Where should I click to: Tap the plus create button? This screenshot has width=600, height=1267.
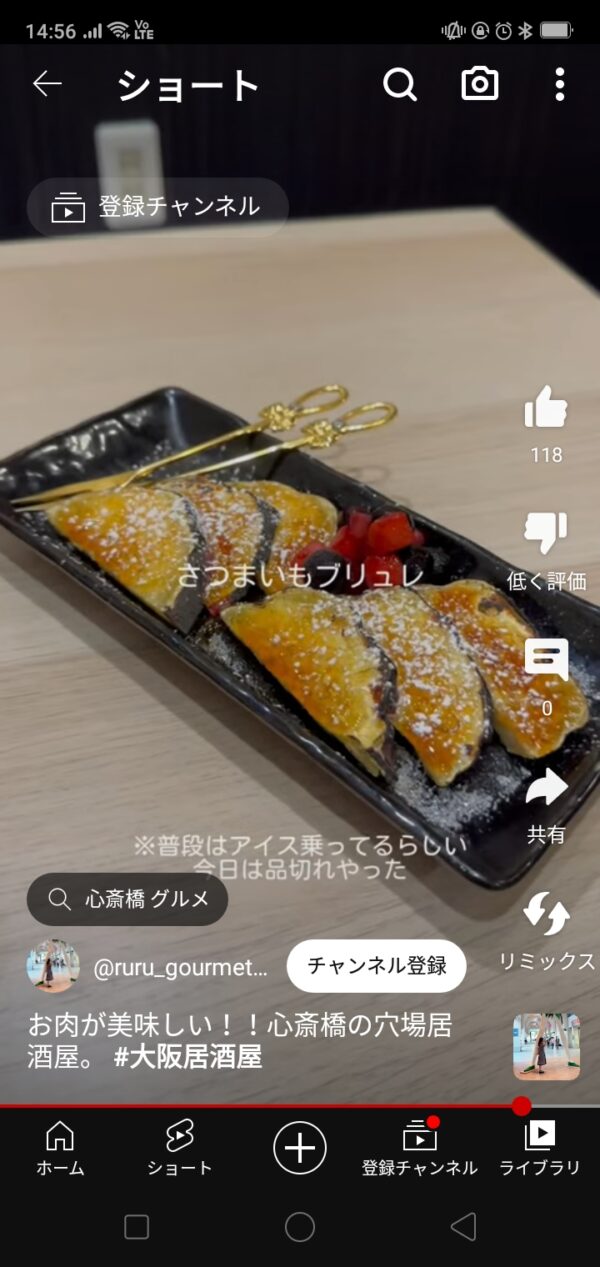click(300, 1147)
